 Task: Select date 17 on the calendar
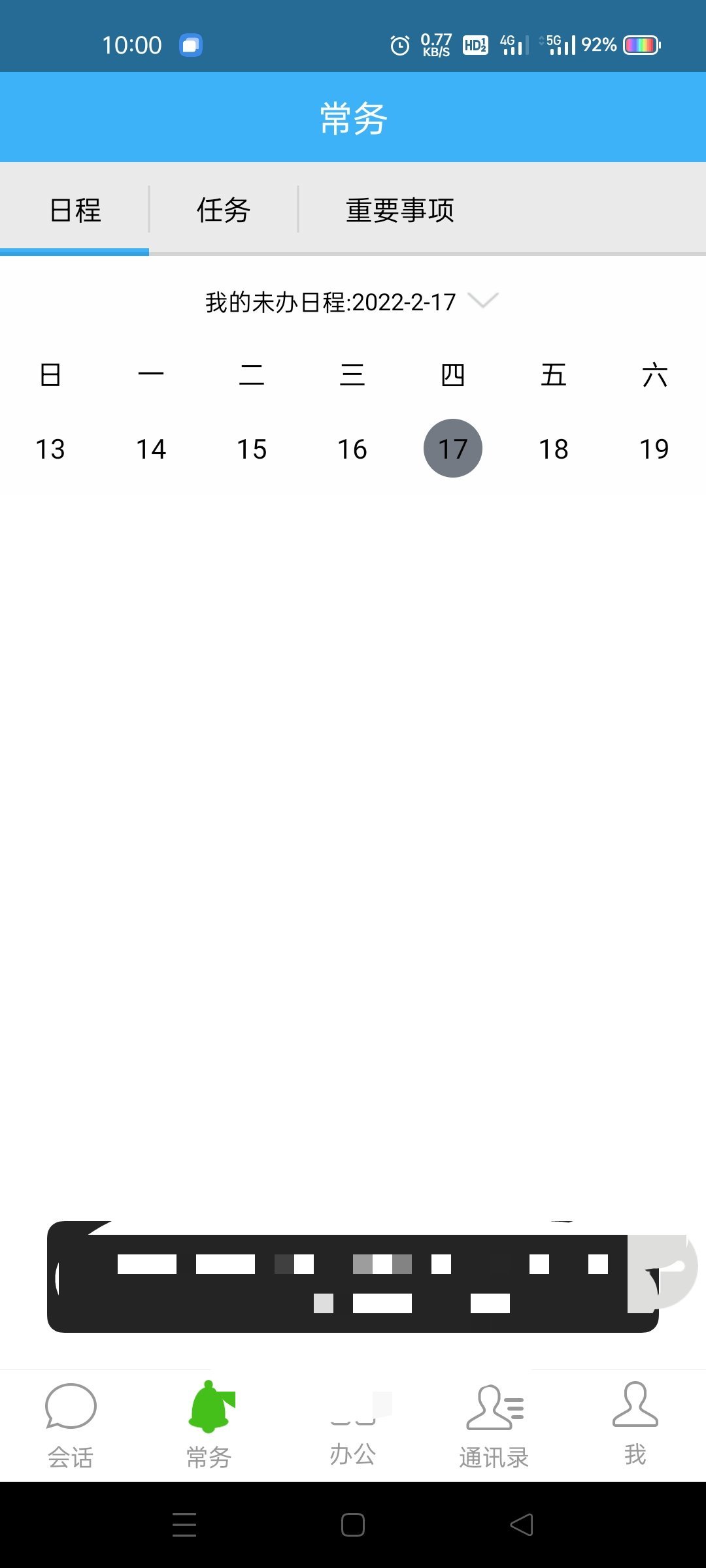pos(452,448)
